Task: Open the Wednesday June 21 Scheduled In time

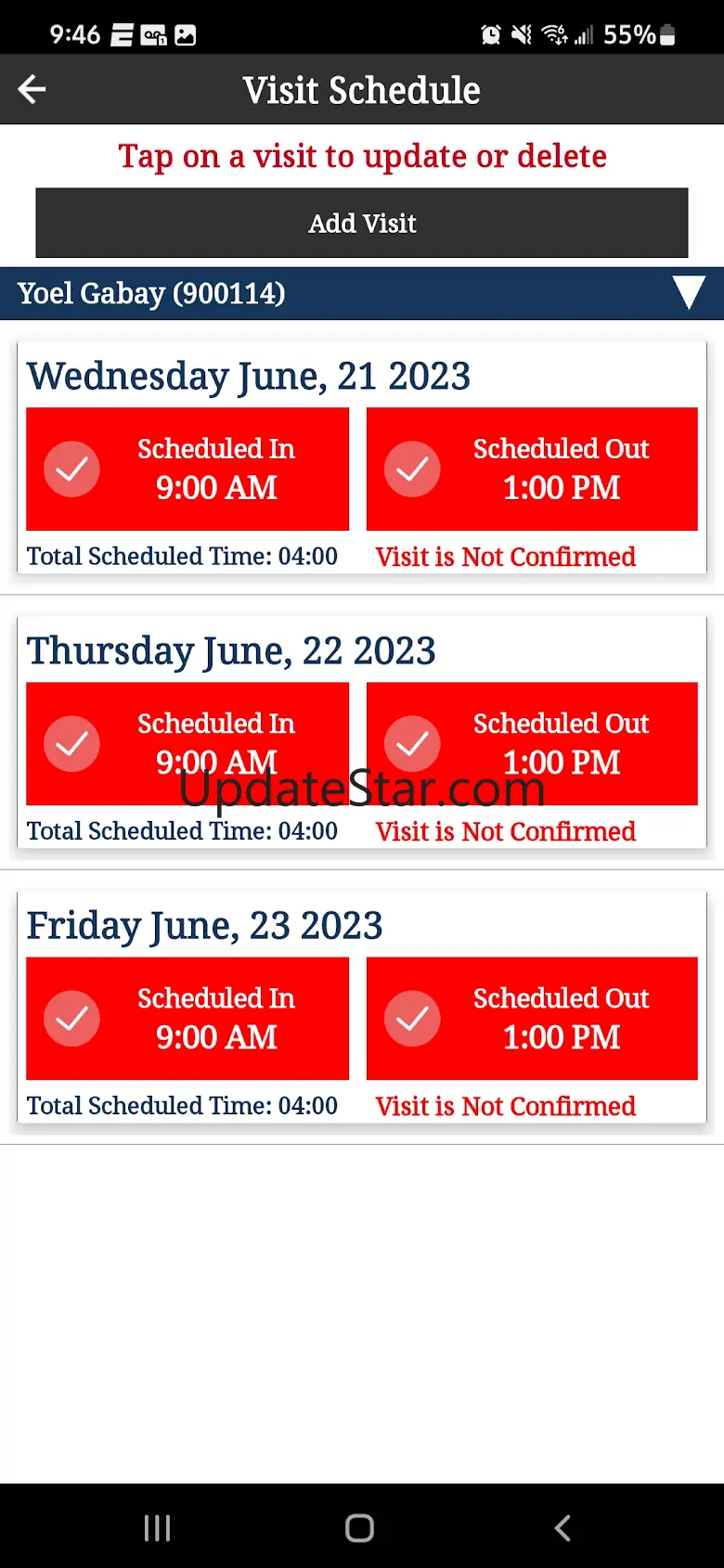Action: pos(187,469)
